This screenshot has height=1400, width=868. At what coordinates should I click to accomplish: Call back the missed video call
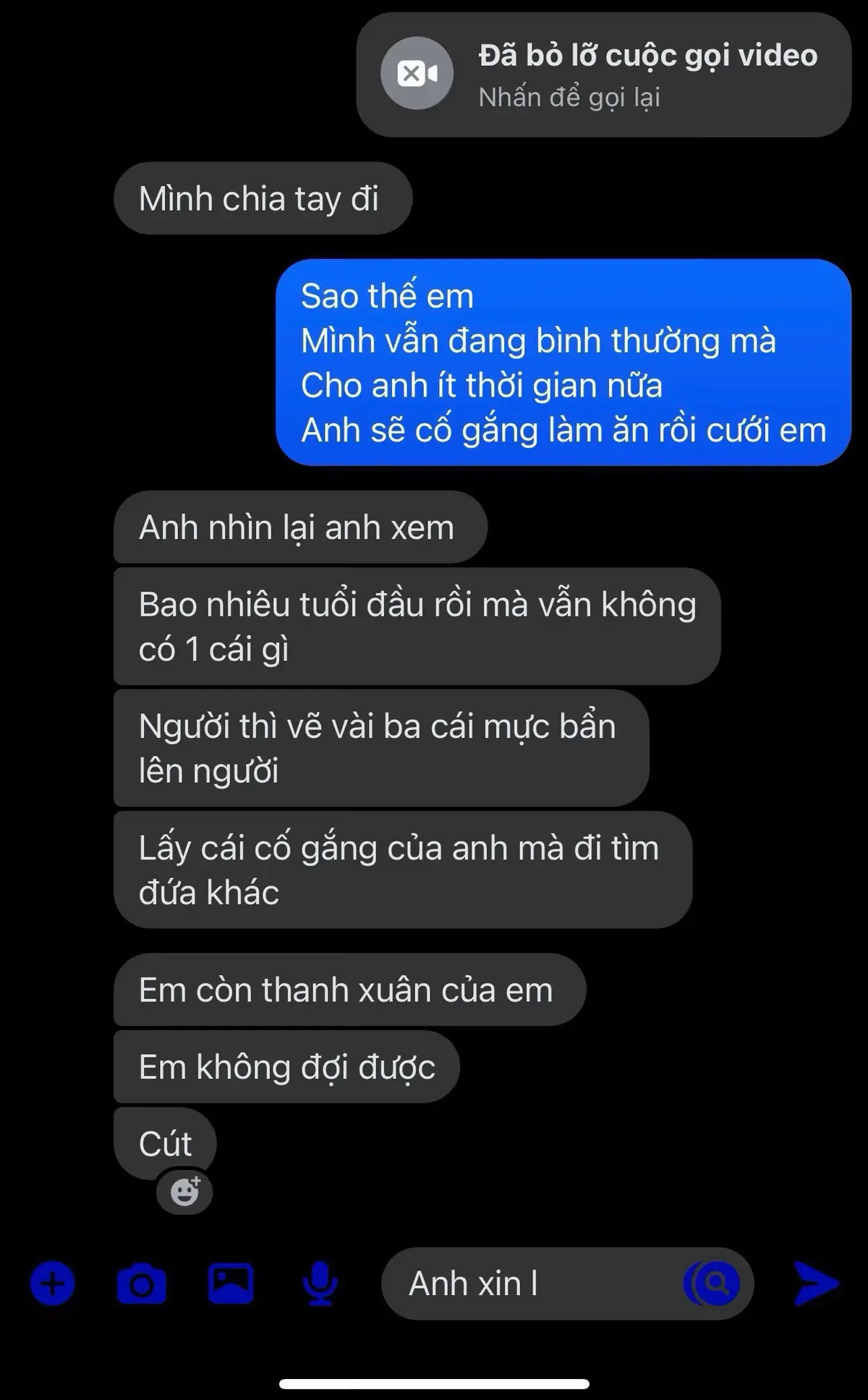603,75
